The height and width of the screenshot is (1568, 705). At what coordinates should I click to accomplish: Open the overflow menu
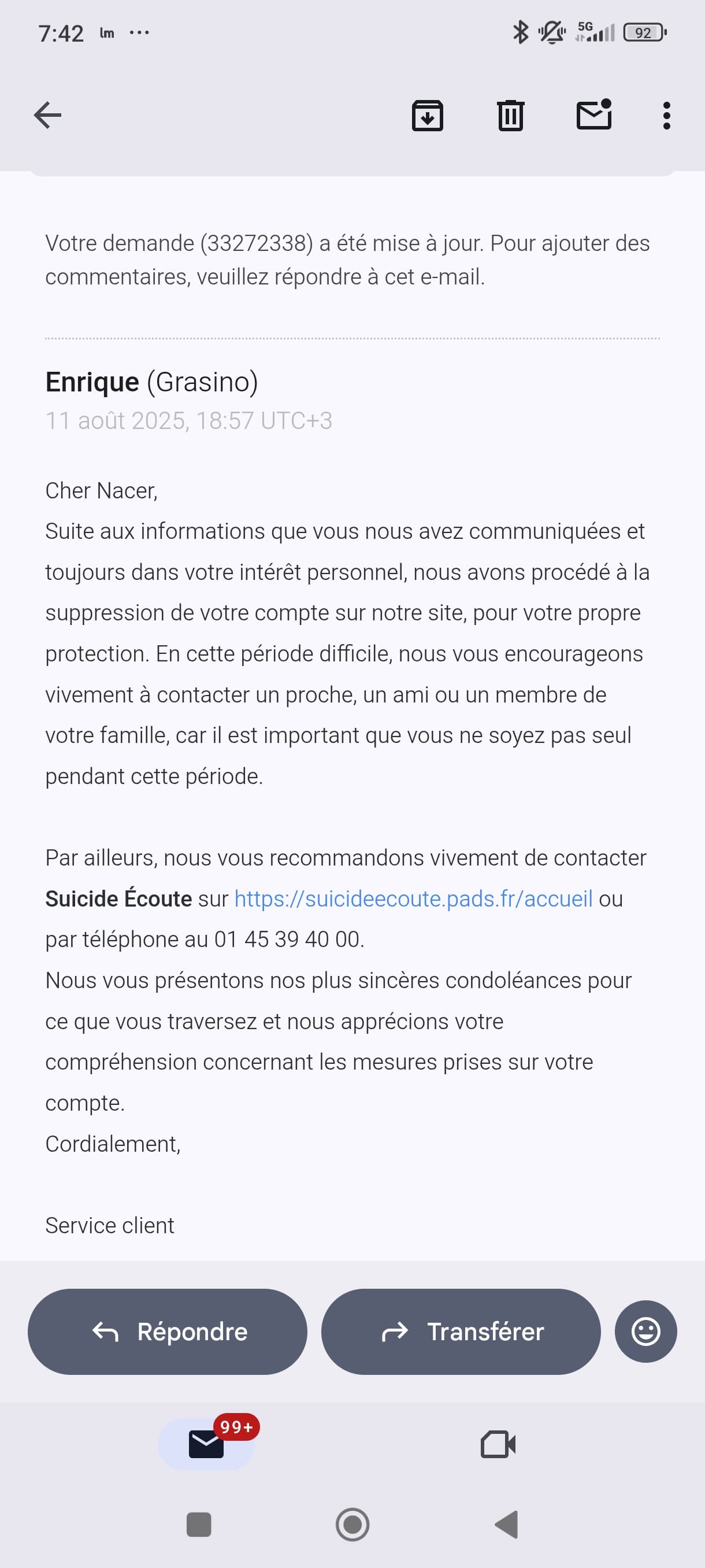tap(666, 115)
